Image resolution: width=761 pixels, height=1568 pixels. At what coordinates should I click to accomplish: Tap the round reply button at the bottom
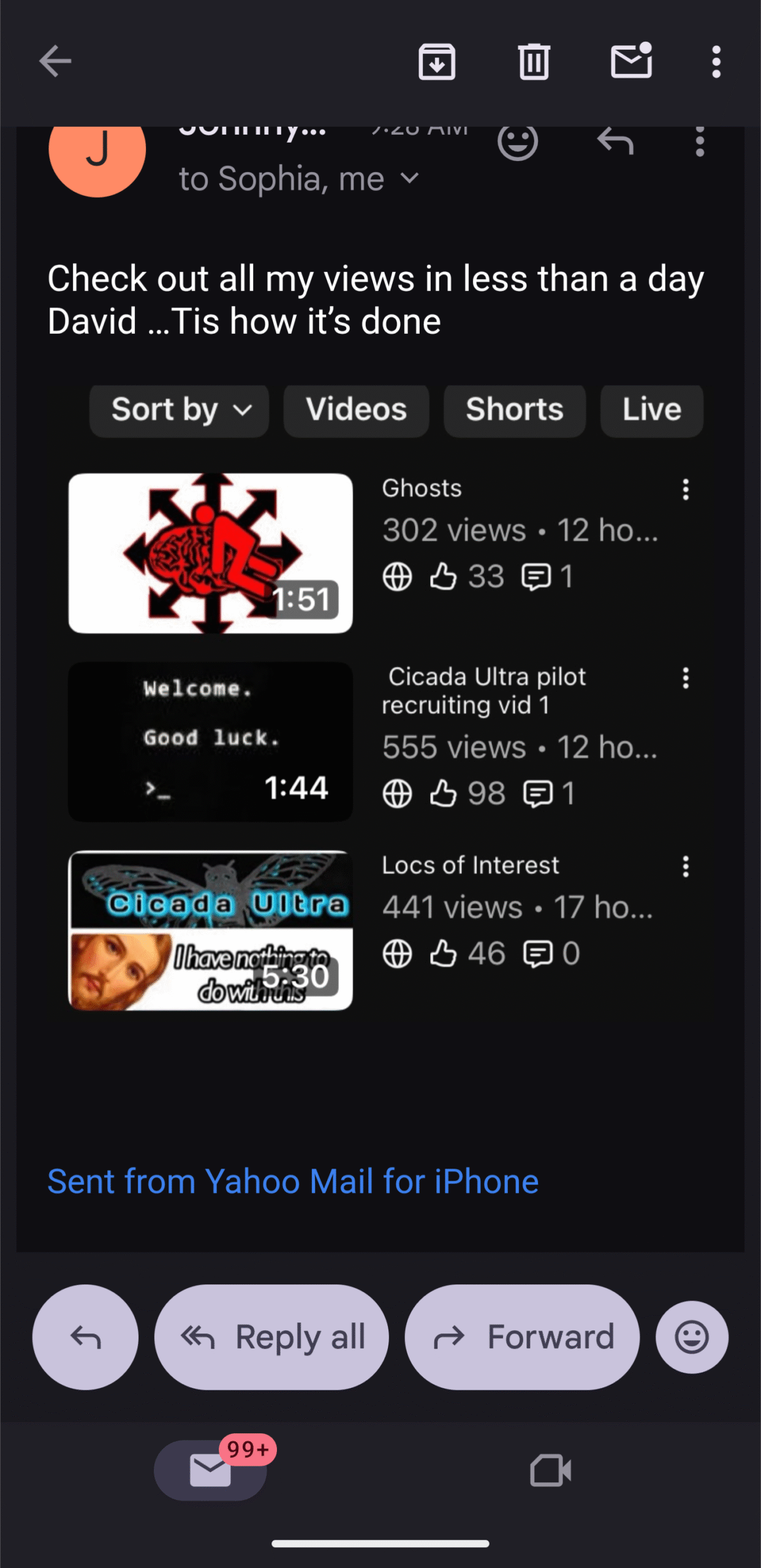pyautogui.click(x=85, y=1337)
